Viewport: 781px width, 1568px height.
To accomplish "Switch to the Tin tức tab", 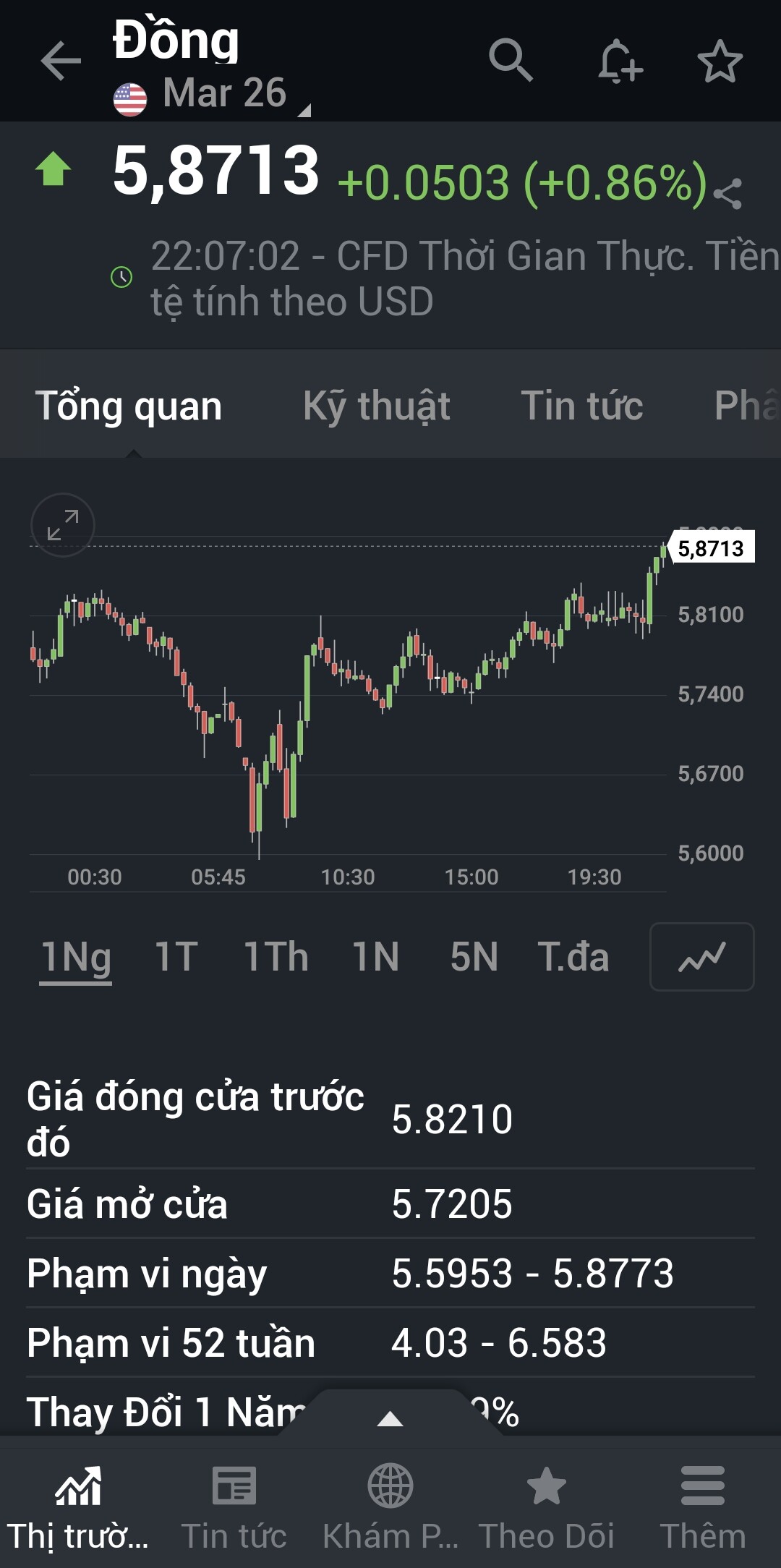I will pyautogui.click(x=581, y=405).
